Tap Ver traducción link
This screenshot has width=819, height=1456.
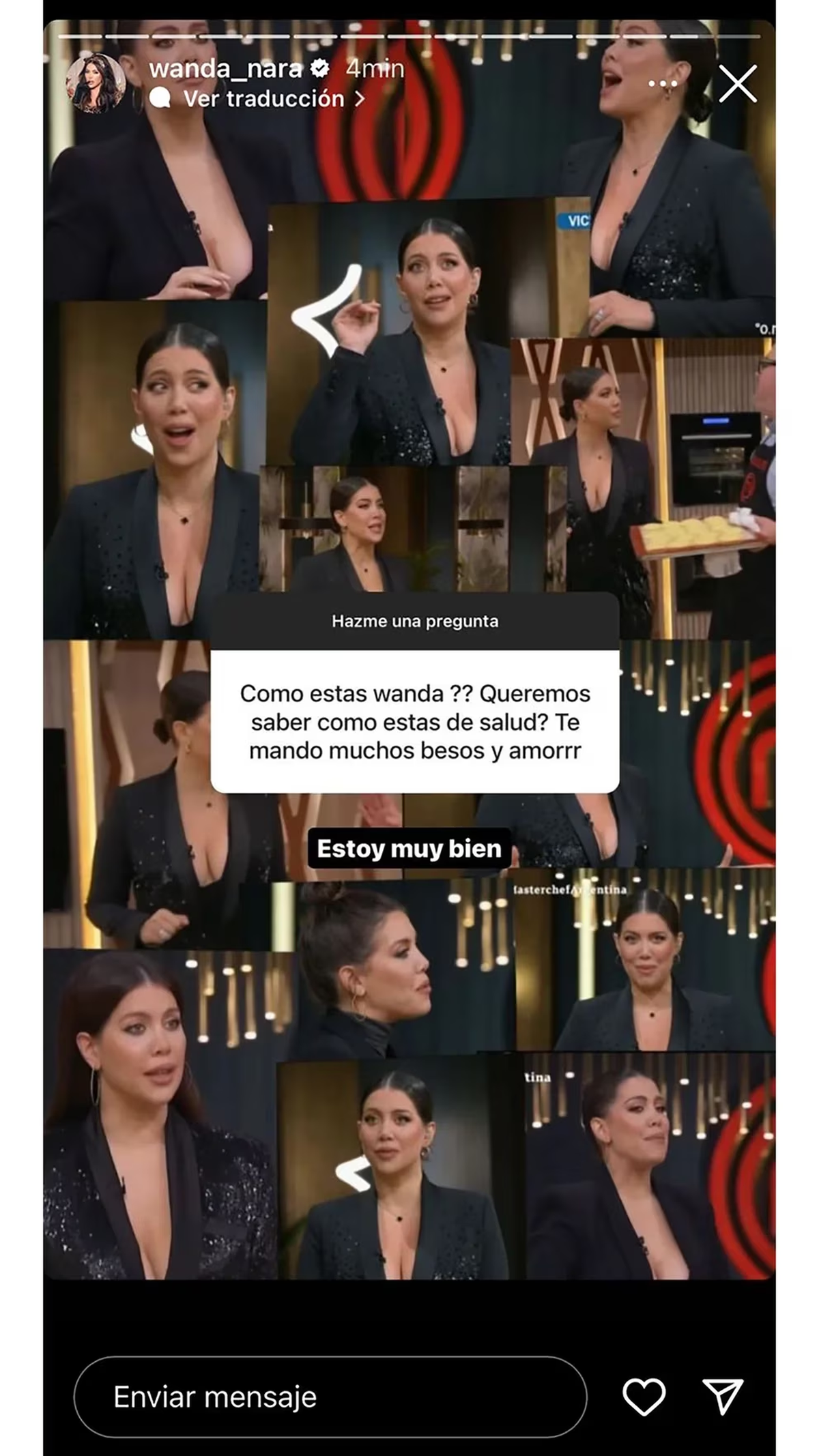(x=265, y=99)
